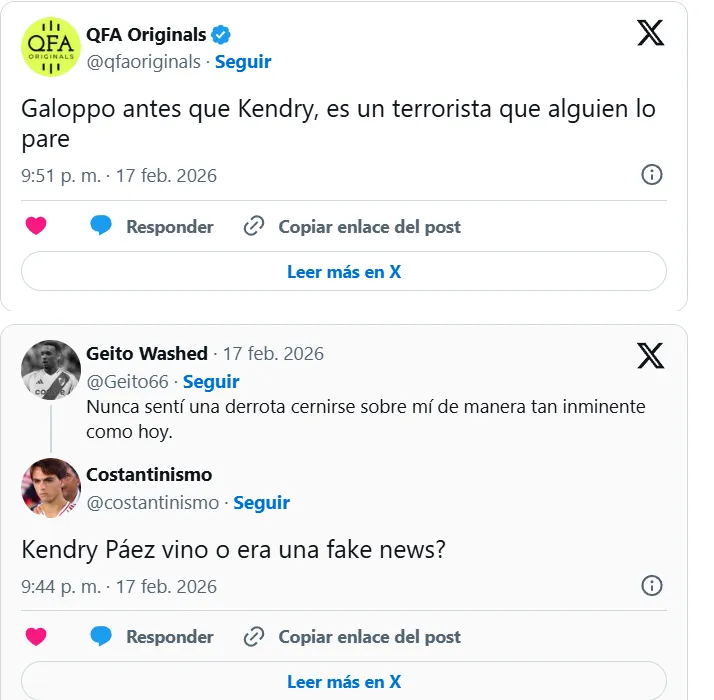The width and height of the screenshot is (714, 700).
Task: Open QFA Originals profile avatar
Action: (x=51, y=45)
